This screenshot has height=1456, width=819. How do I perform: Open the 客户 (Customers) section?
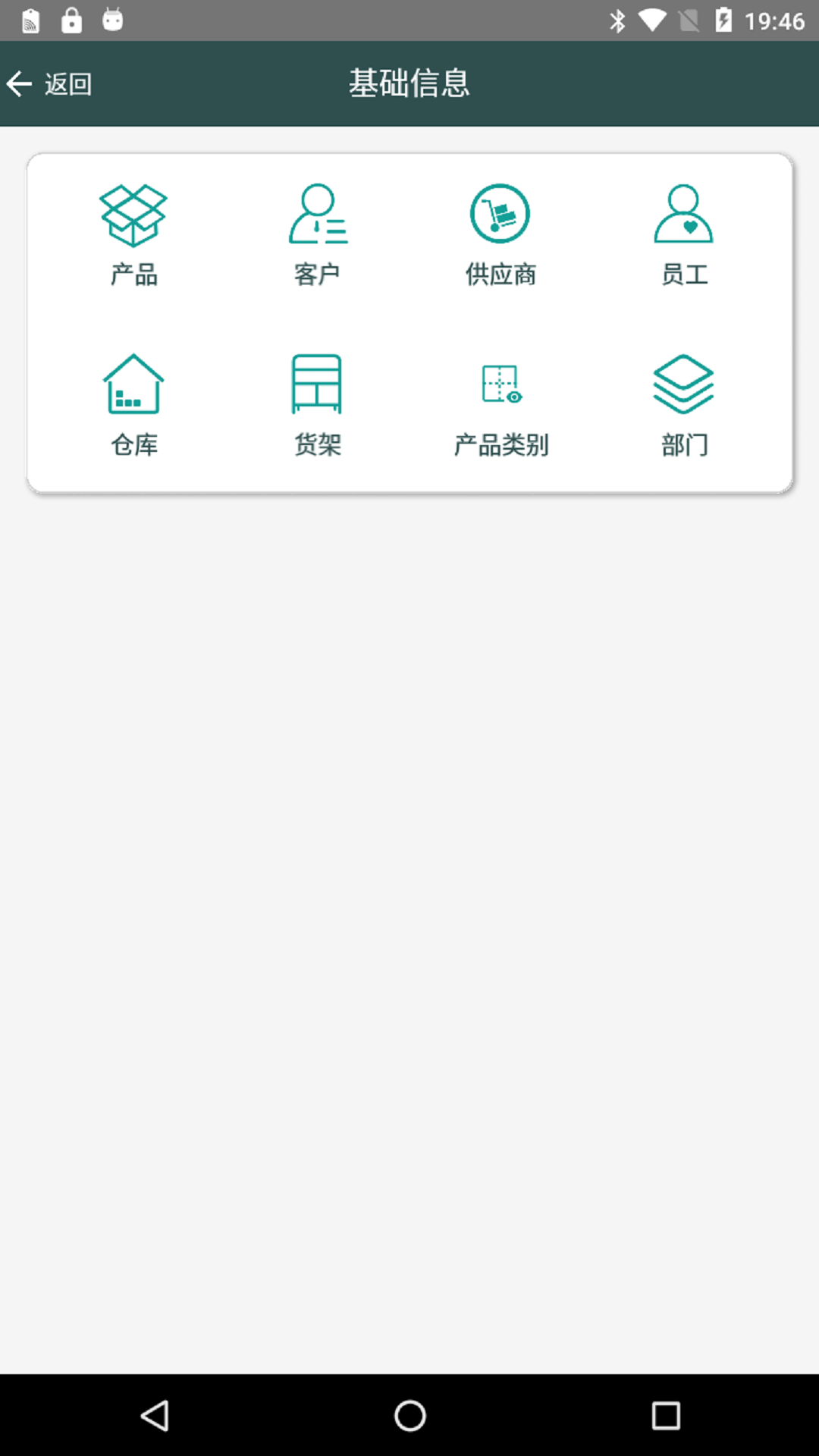pos(317,235)
